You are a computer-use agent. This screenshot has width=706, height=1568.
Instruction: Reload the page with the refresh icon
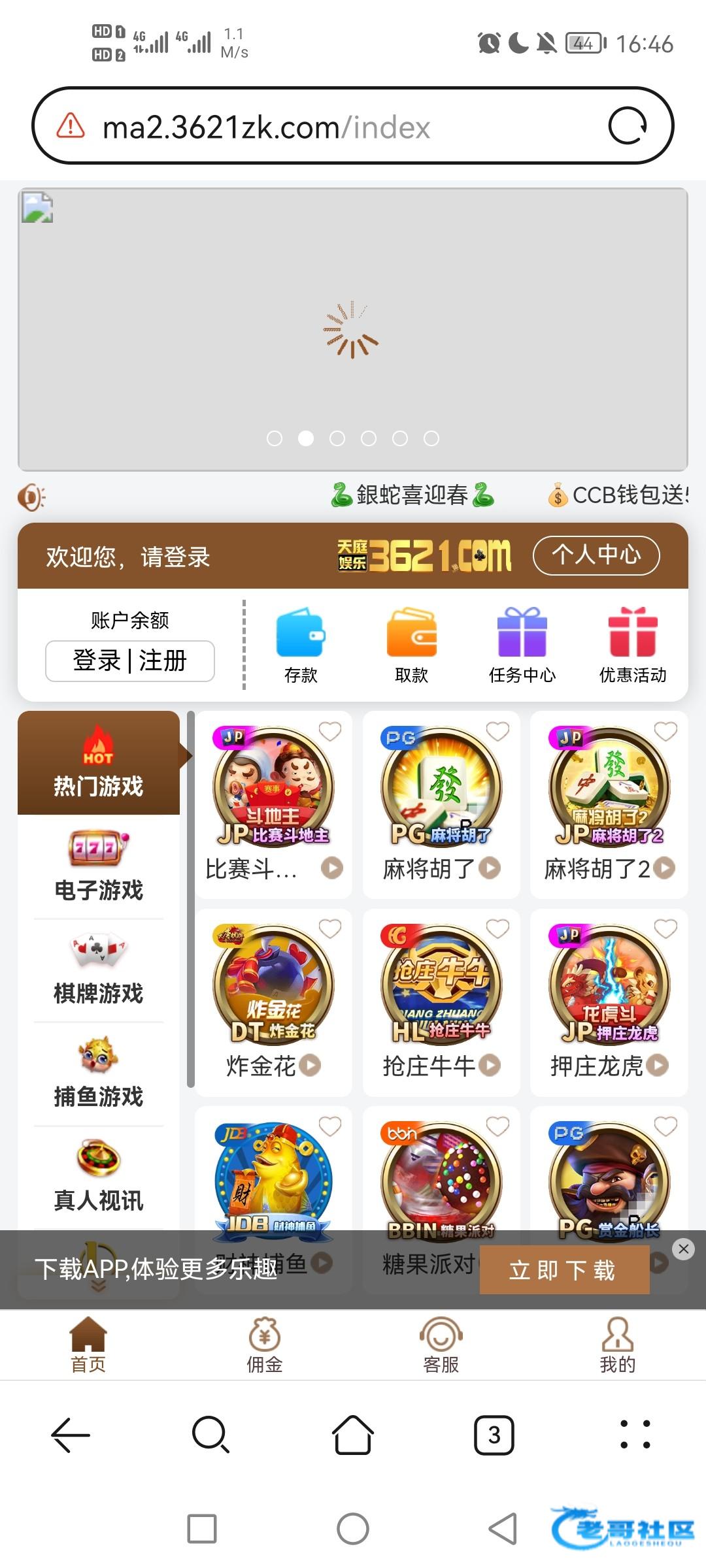coord(628,126)
